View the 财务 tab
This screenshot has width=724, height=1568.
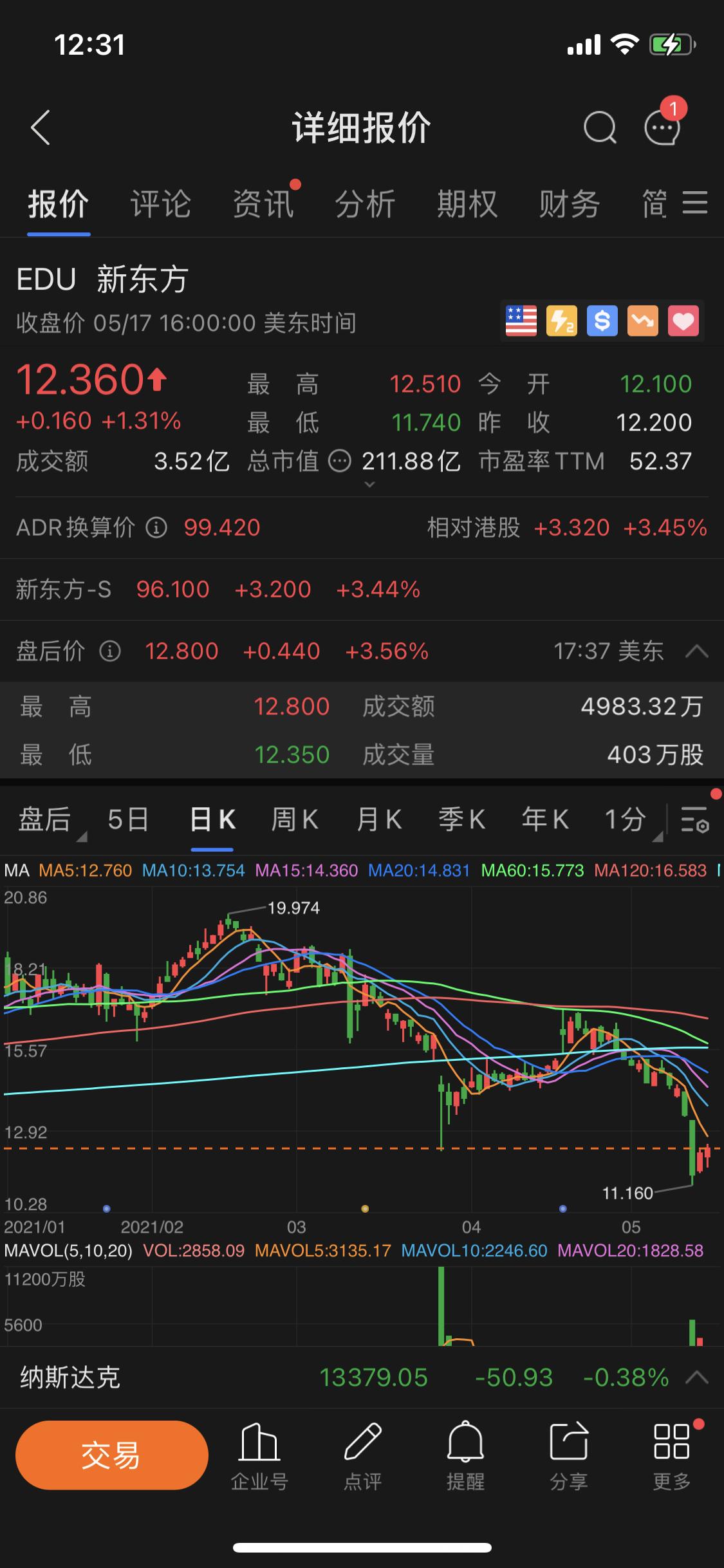point(569,204)
